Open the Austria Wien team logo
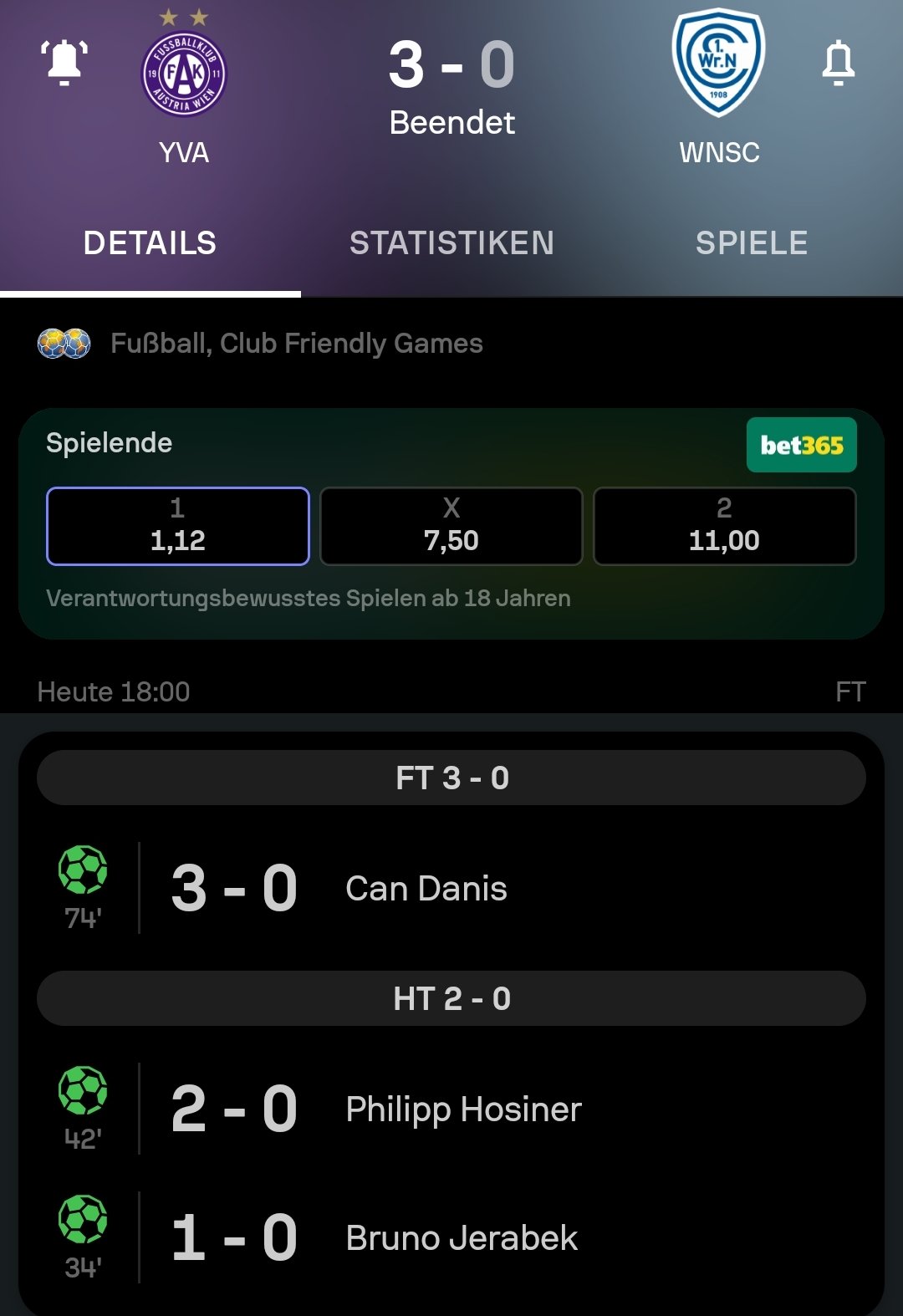Image resolution: width=903 pixels, height=1316 pixels. point(184,74)
